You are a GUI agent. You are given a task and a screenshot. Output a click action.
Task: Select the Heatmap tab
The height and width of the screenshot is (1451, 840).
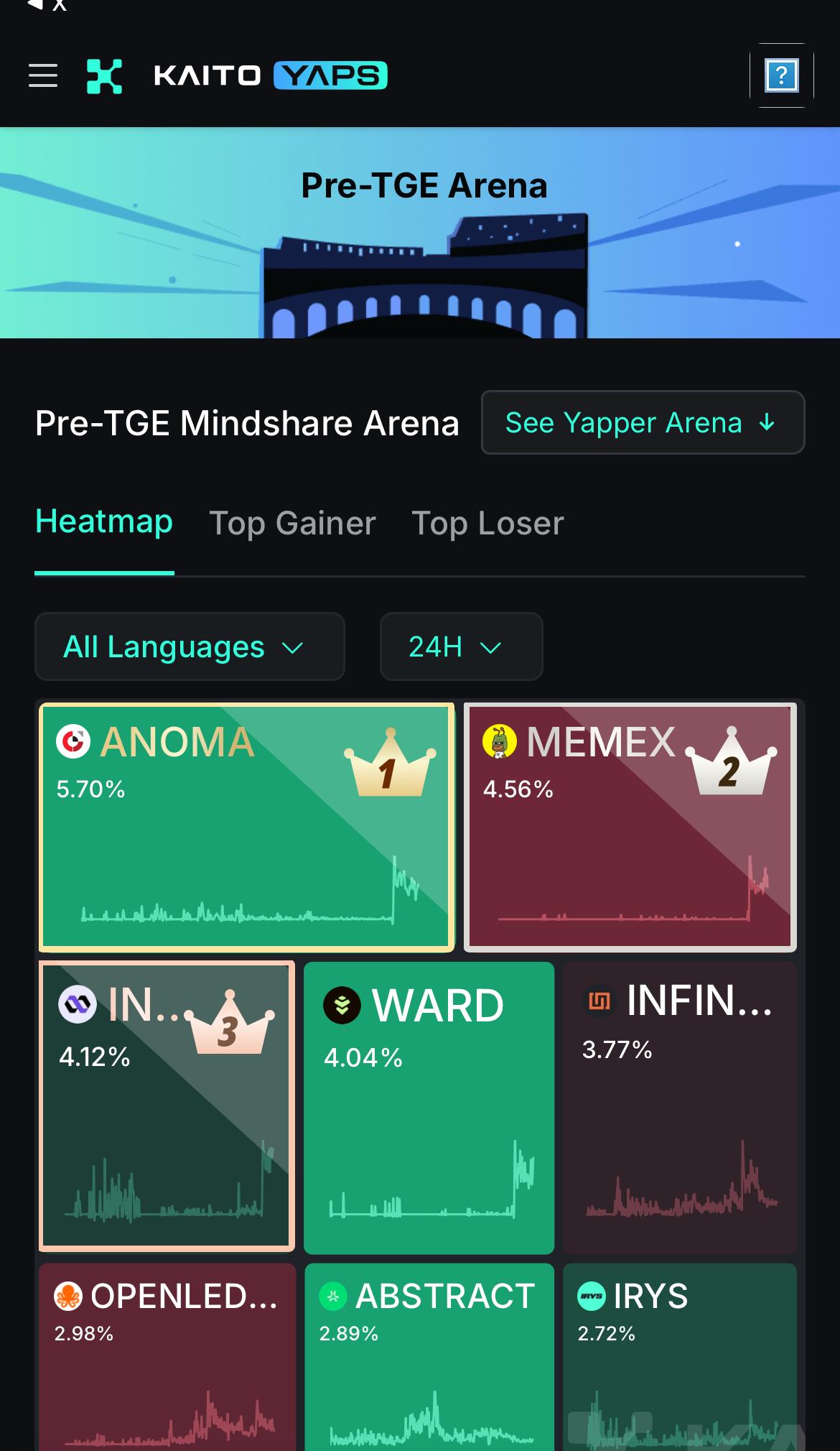click(104, 521)
